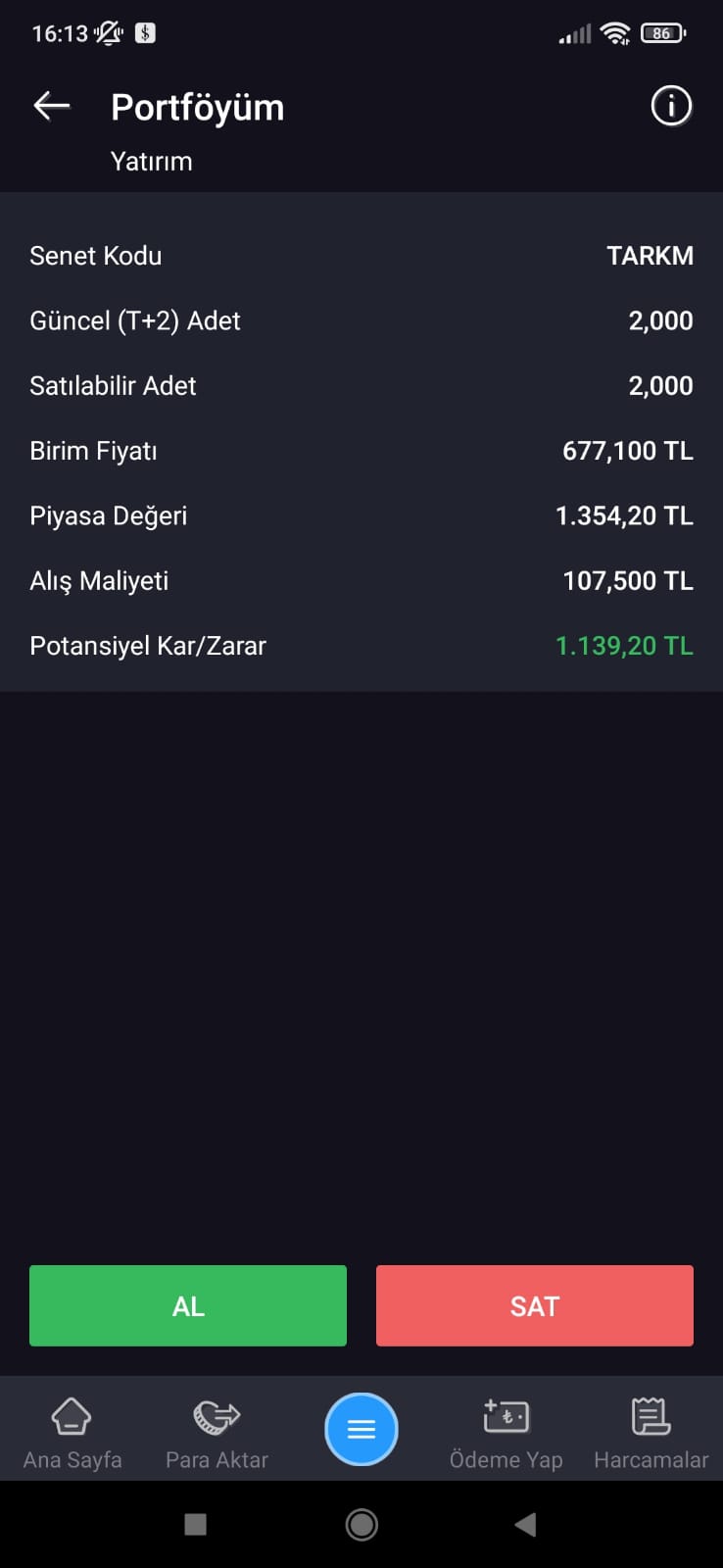This screenshot has height=1568, width=723.
Task: Tap the system home button
Action: click(x=361, y=1524)
